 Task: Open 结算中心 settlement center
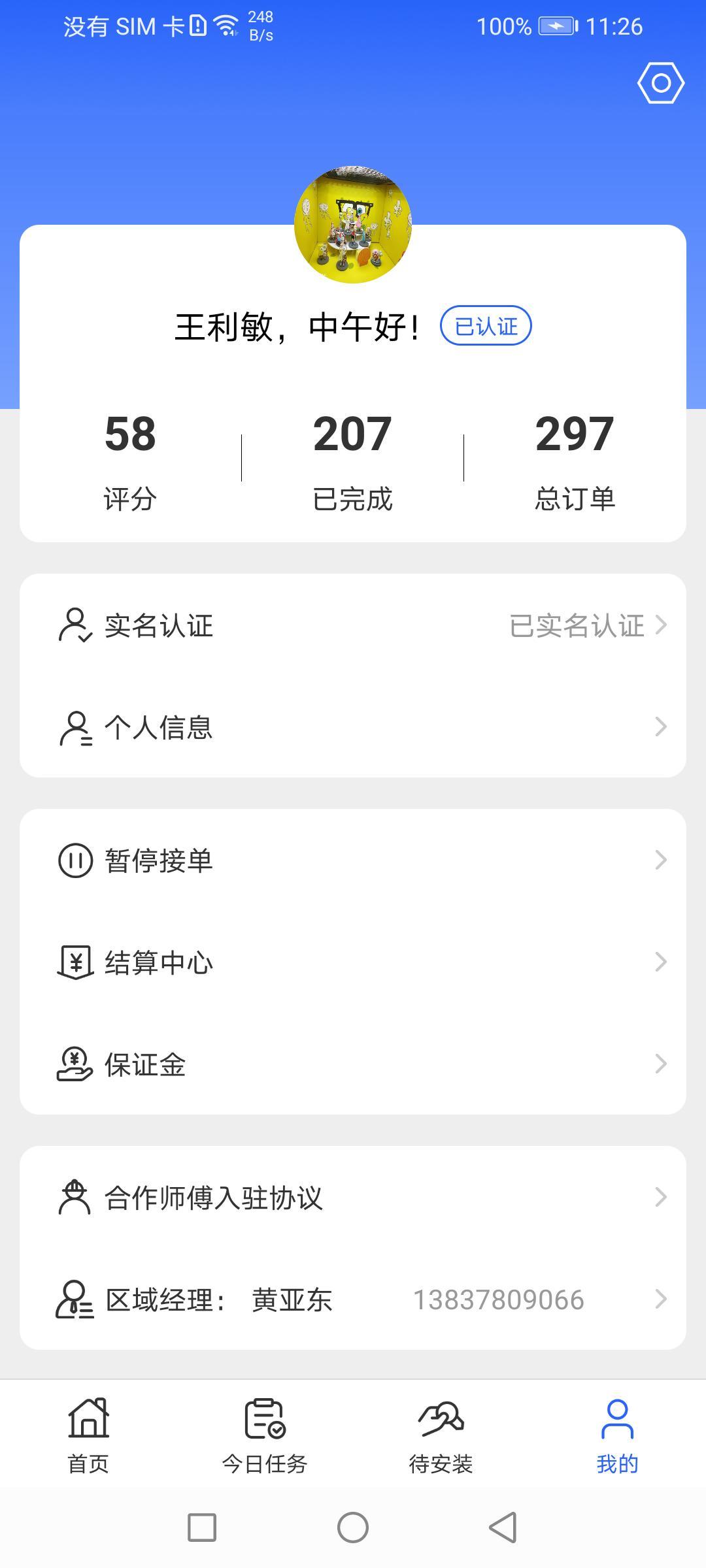click(353, 962)
